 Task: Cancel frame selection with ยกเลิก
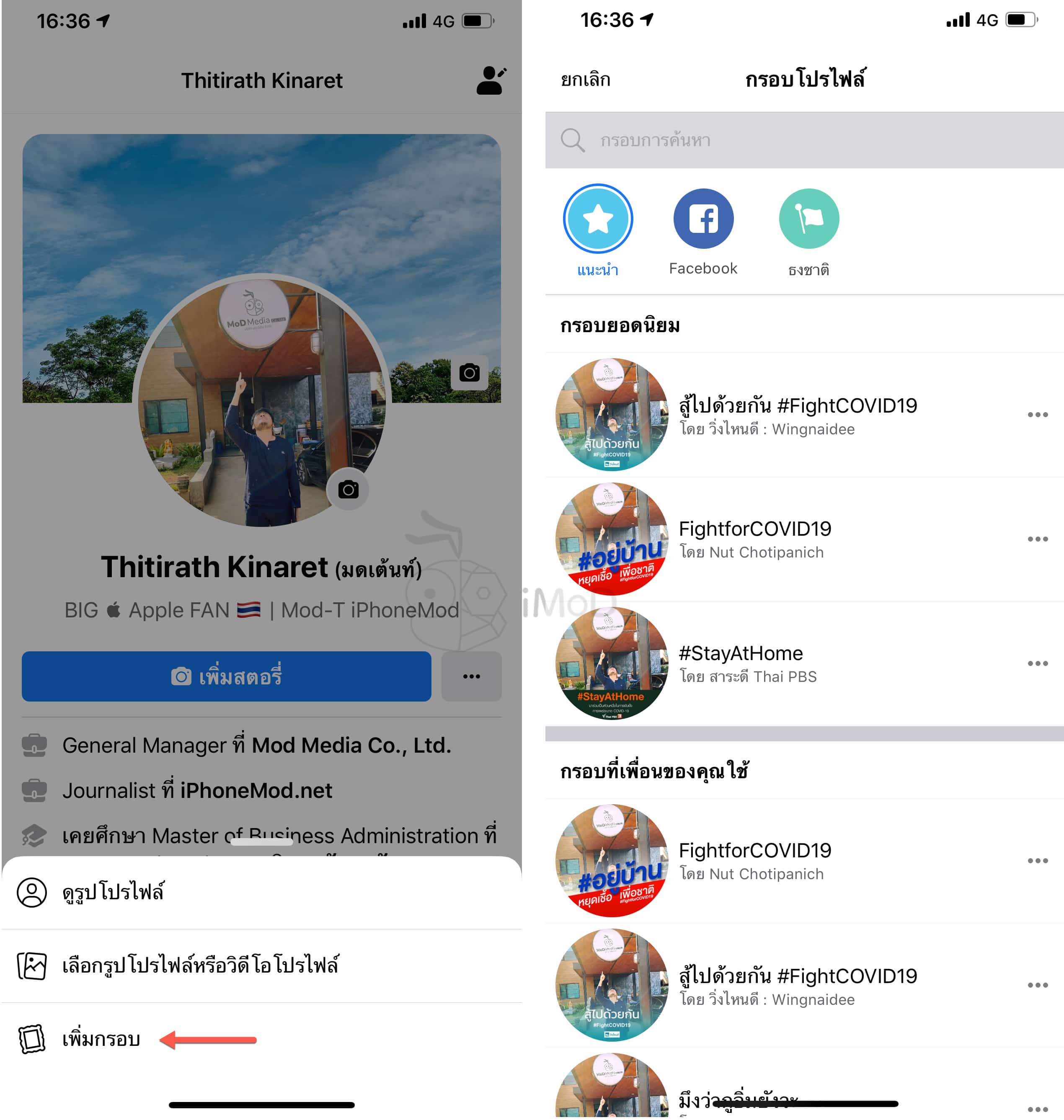pos(585,80)
